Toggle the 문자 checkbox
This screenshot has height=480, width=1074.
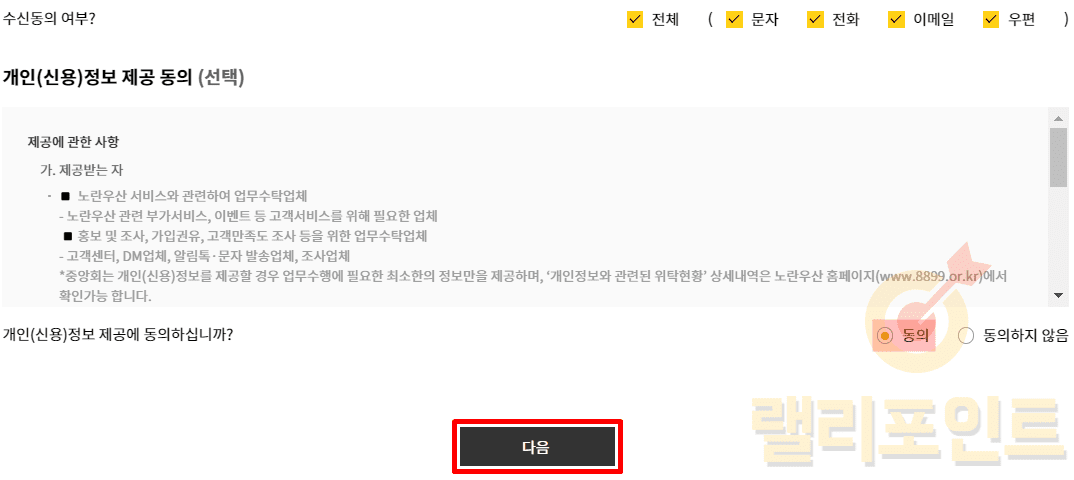(735, 19)
